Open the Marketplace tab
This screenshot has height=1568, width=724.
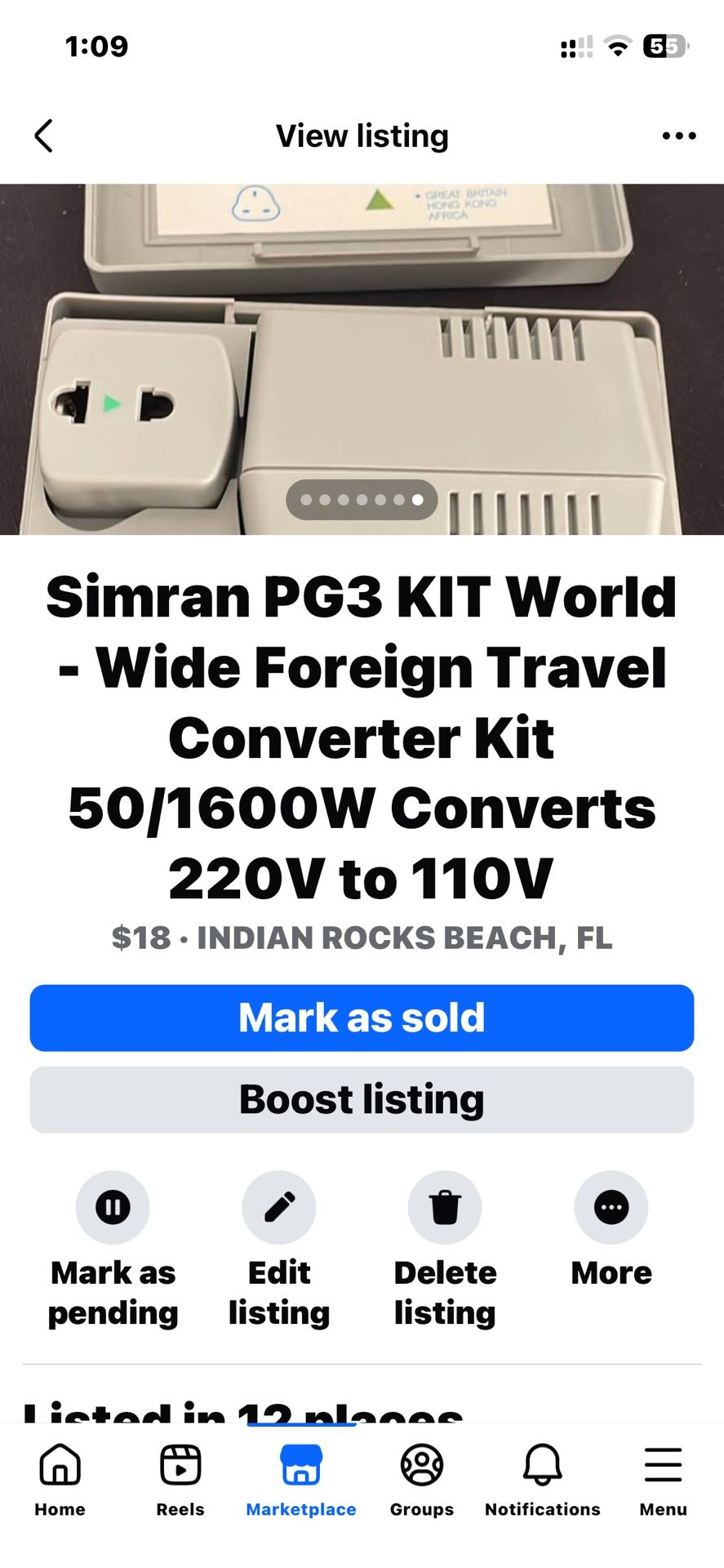pos(301,1480)
